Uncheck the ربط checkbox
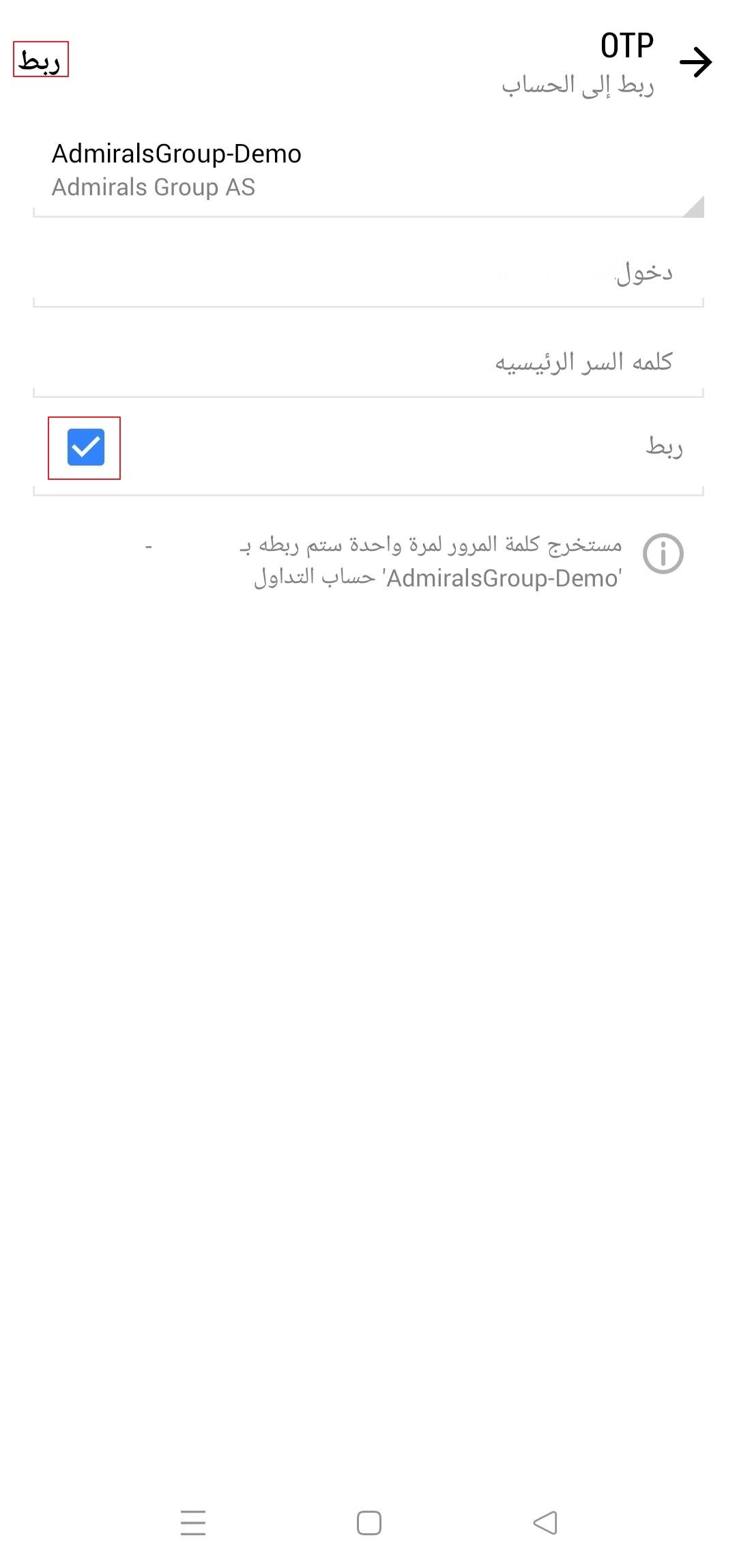Viewport: 737px width, 1568px height. coord(85,447)
